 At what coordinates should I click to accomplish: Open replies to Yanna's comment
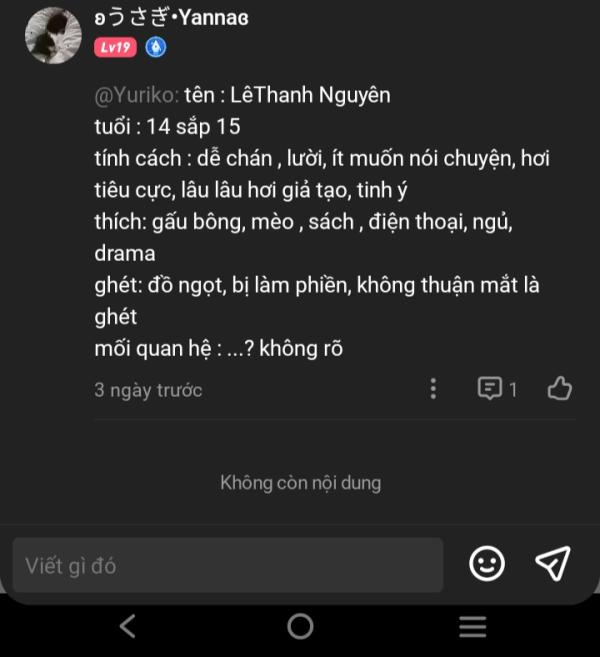point(497,389)
